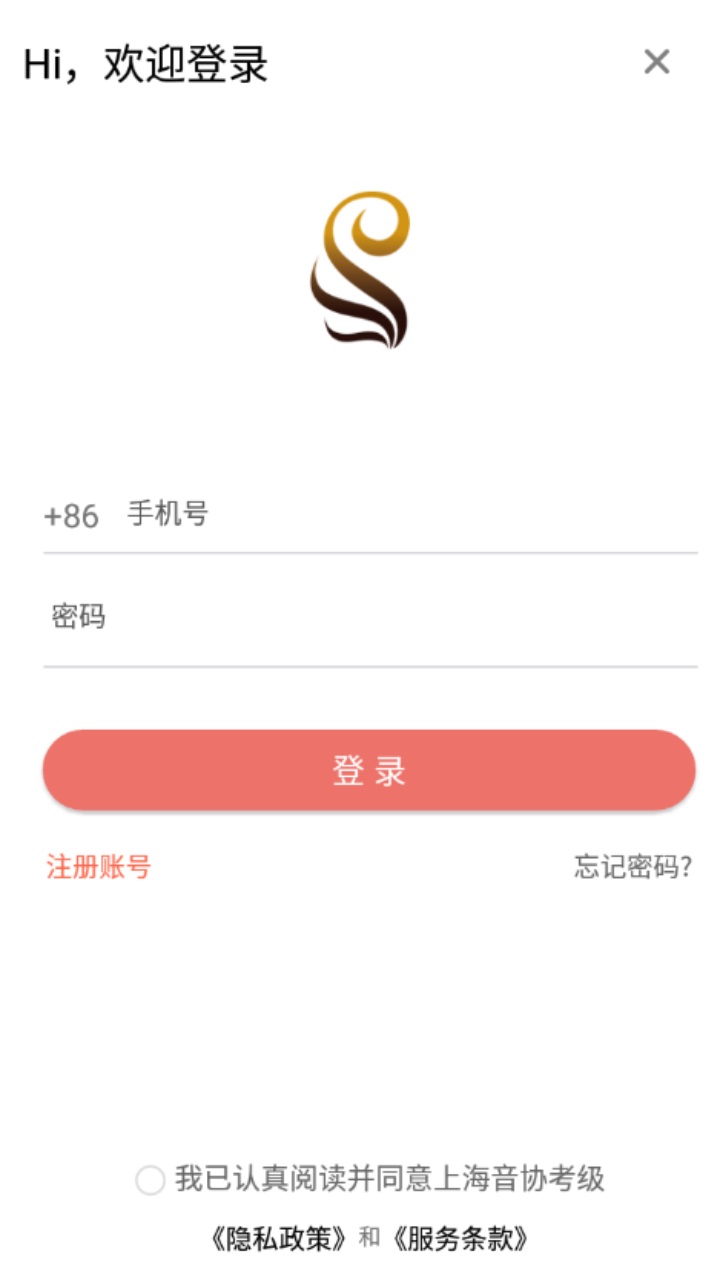
Task: Tap the 登录 login button
Action: tap(369, 771)
